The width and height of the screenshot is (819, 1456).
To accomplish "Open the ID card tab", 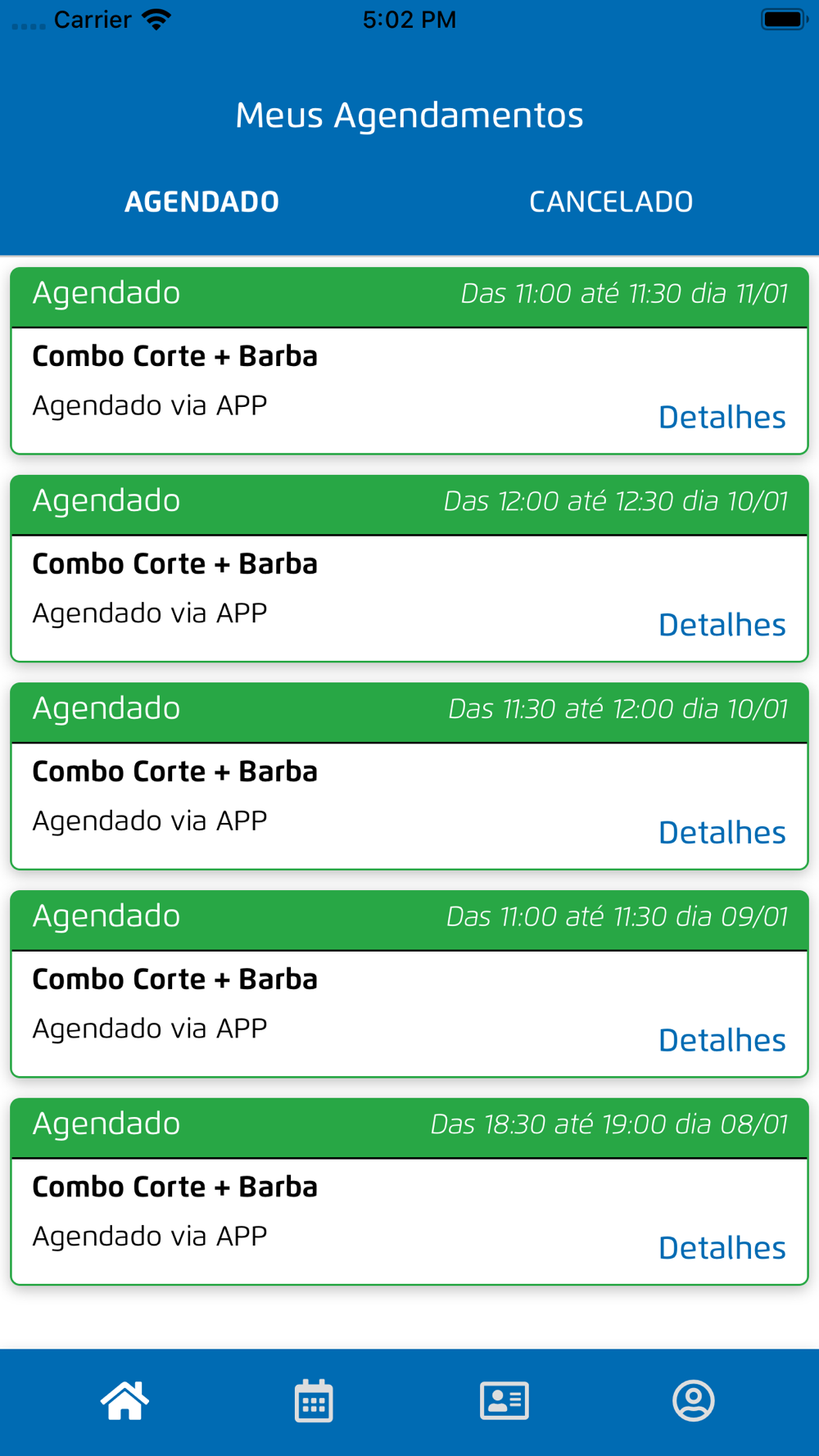I will tap(505, 1400).
